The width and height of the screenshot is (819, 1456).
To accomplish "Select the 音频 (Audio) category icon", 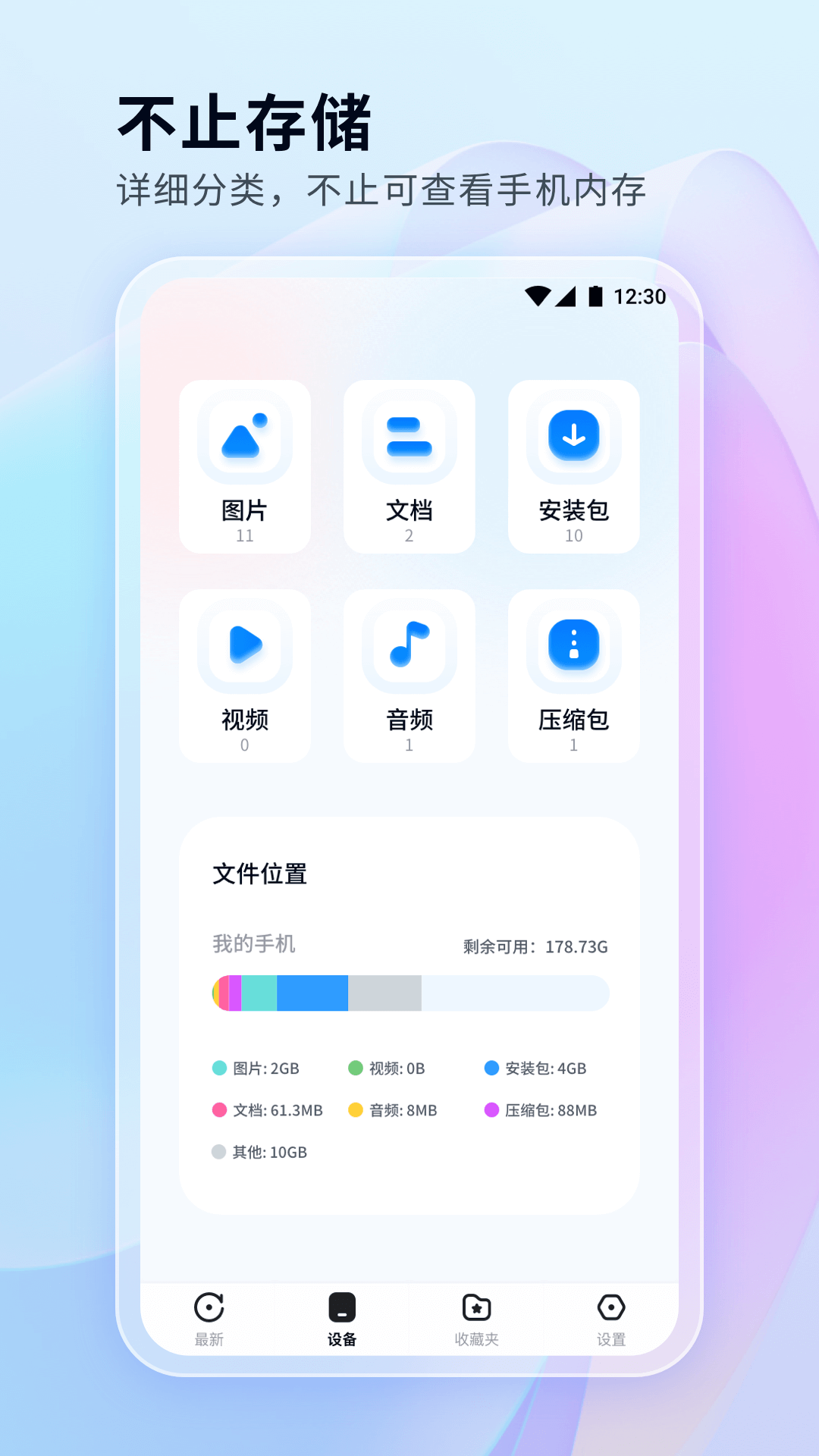I will (409, 647).
